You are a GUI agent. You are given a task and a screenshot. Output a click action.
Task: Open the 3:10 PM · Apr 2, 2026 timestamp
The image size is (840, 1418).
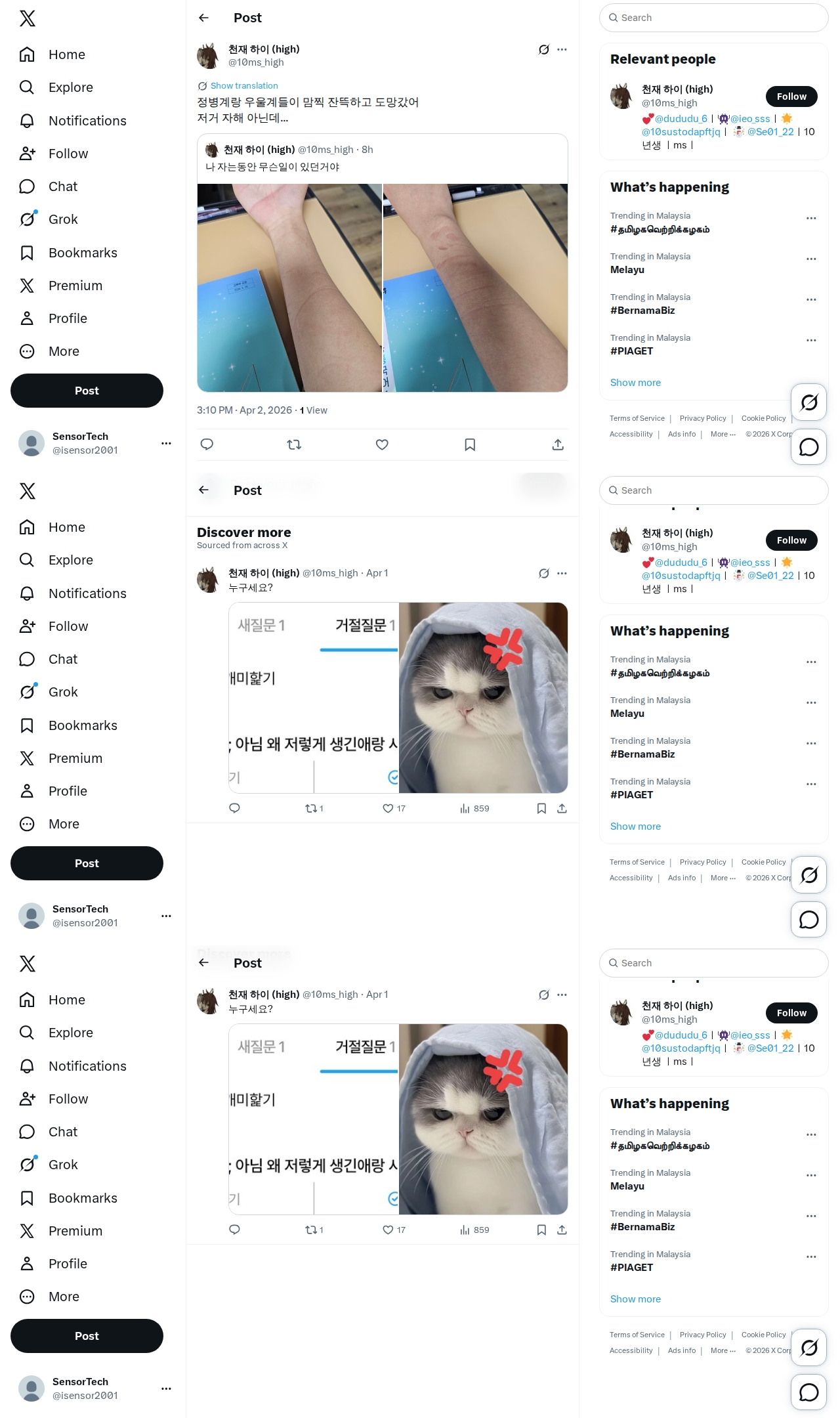coord(244,410)
